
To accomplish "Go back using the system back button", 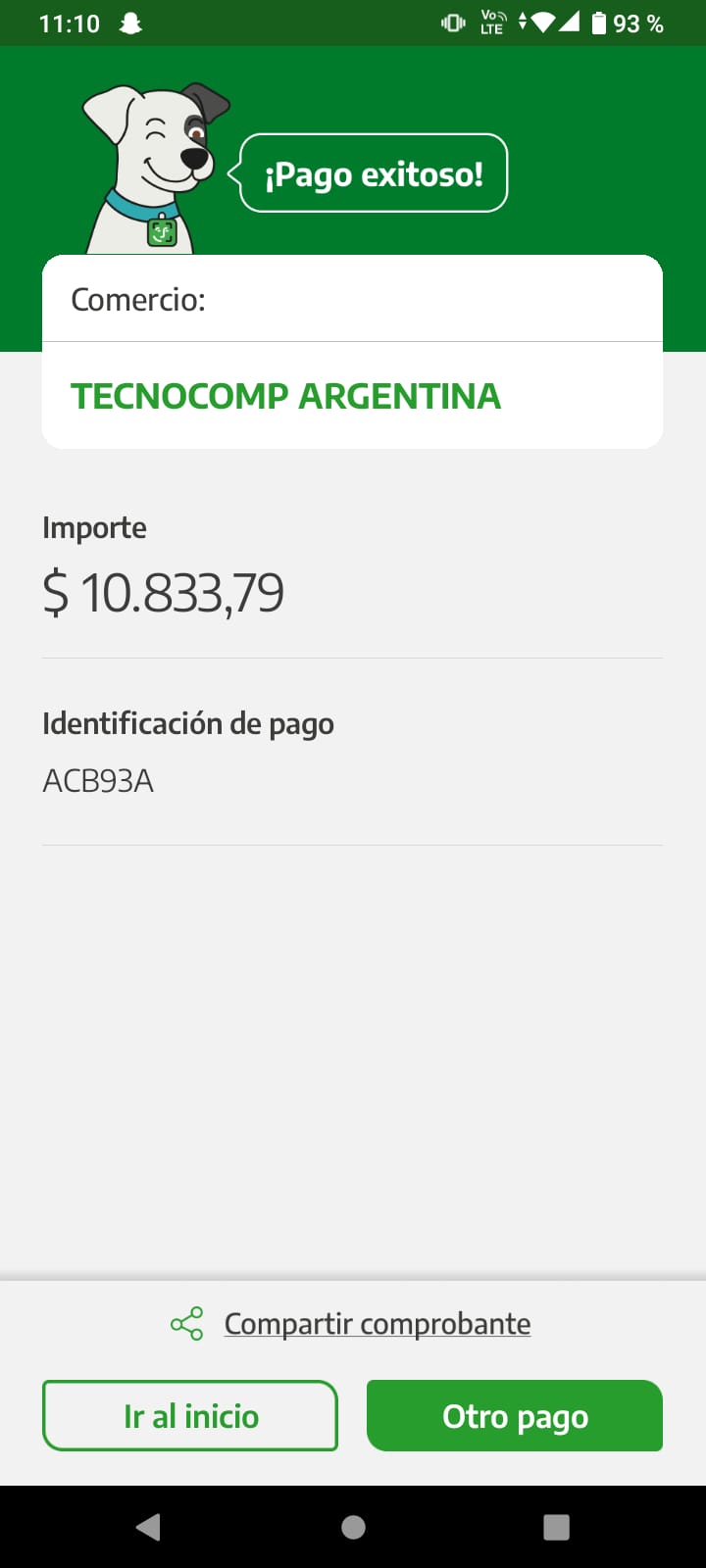I will pyautogui.click(x=149, y=1527).
